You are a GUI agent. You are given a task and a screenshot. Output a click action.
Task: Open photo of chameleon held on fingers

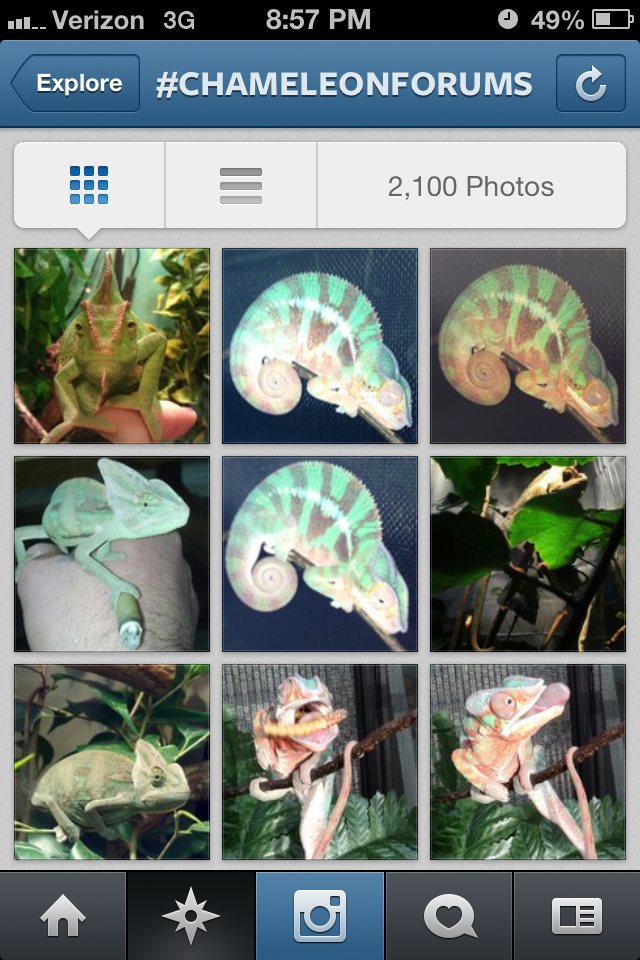pos(112,346)
